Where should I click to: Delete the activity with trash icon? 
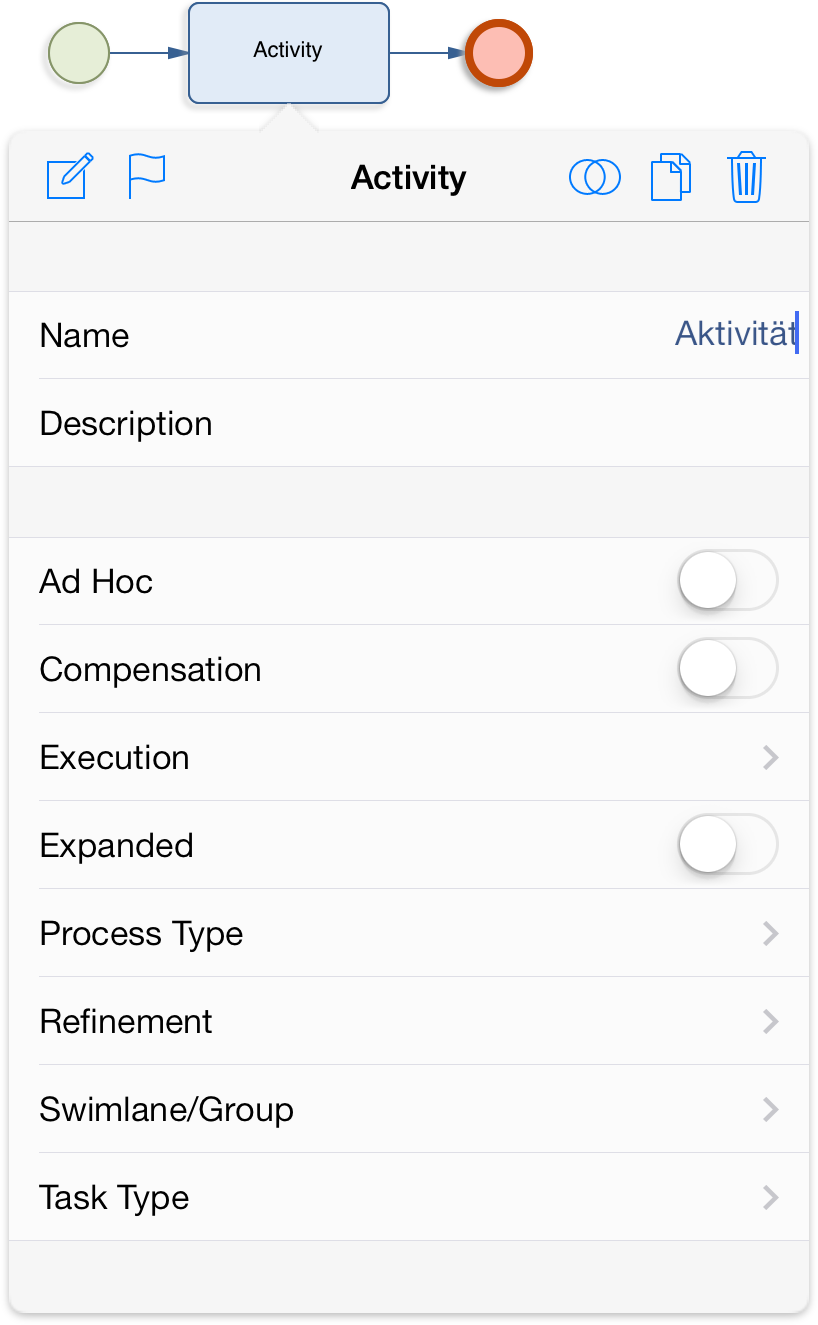coord(747,178)
